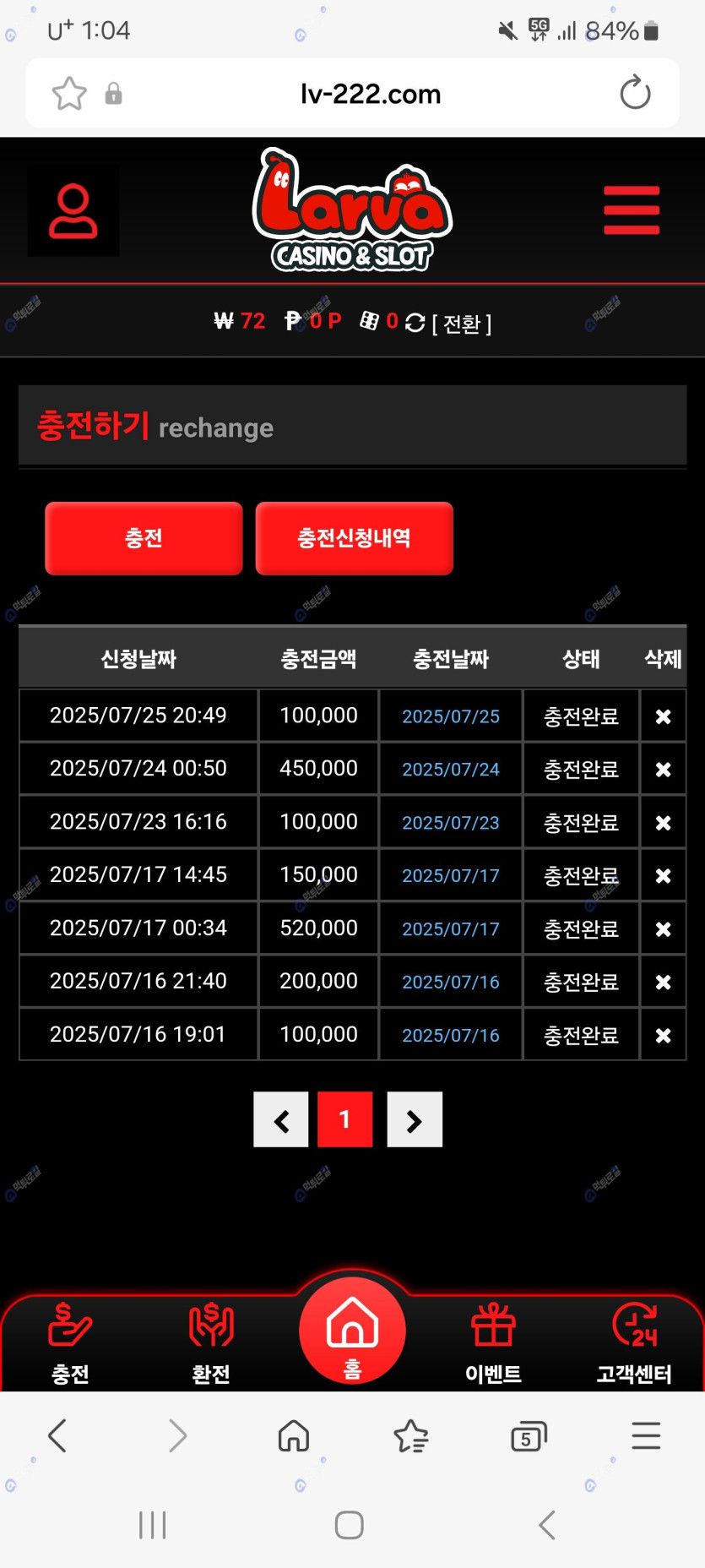This screenshot has height=1568, width=705.
Task: Delete the 2025/07/17 00:34 record
Action: coord(663,929)
